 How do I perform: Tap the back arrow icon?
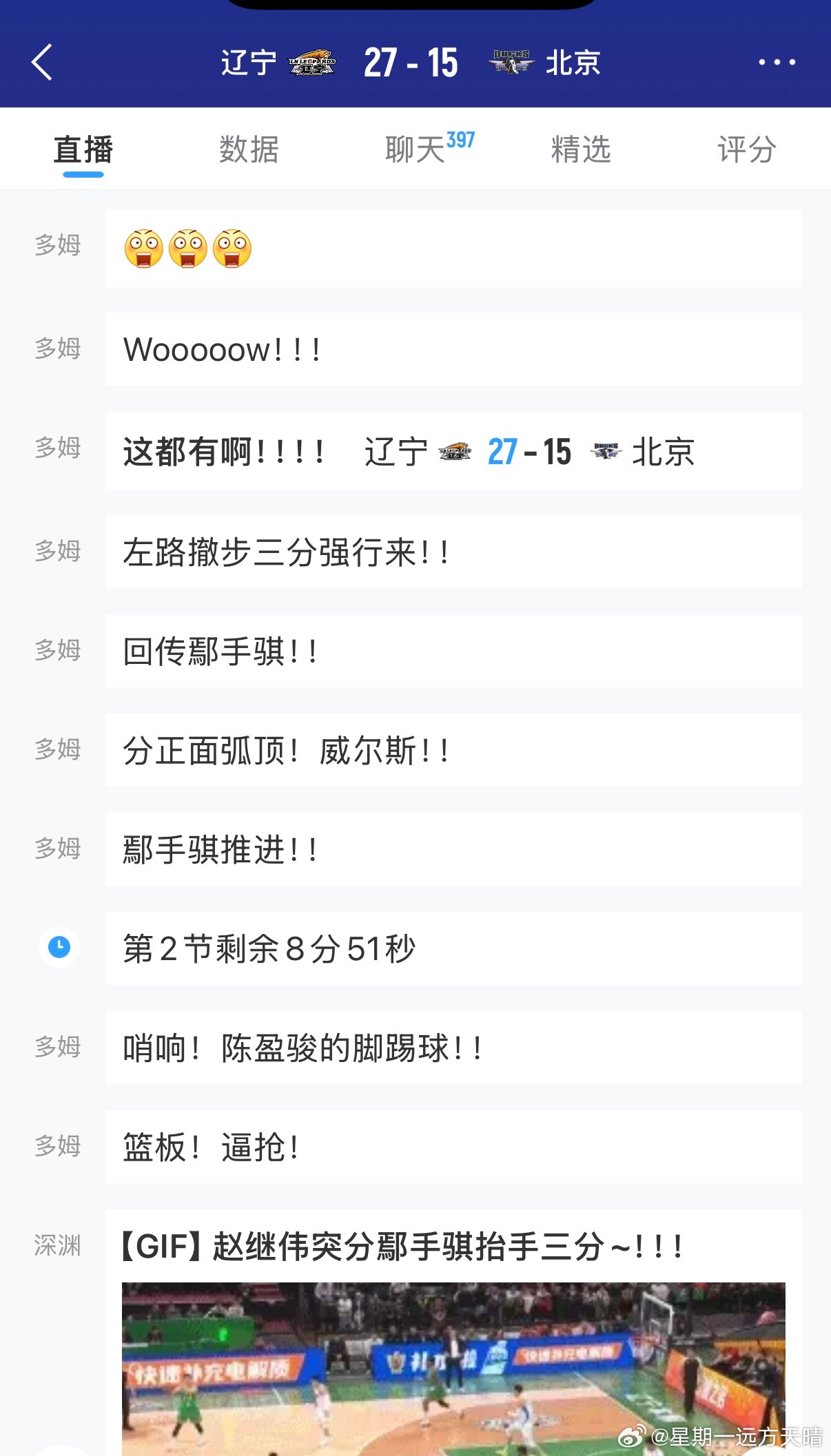43,62
